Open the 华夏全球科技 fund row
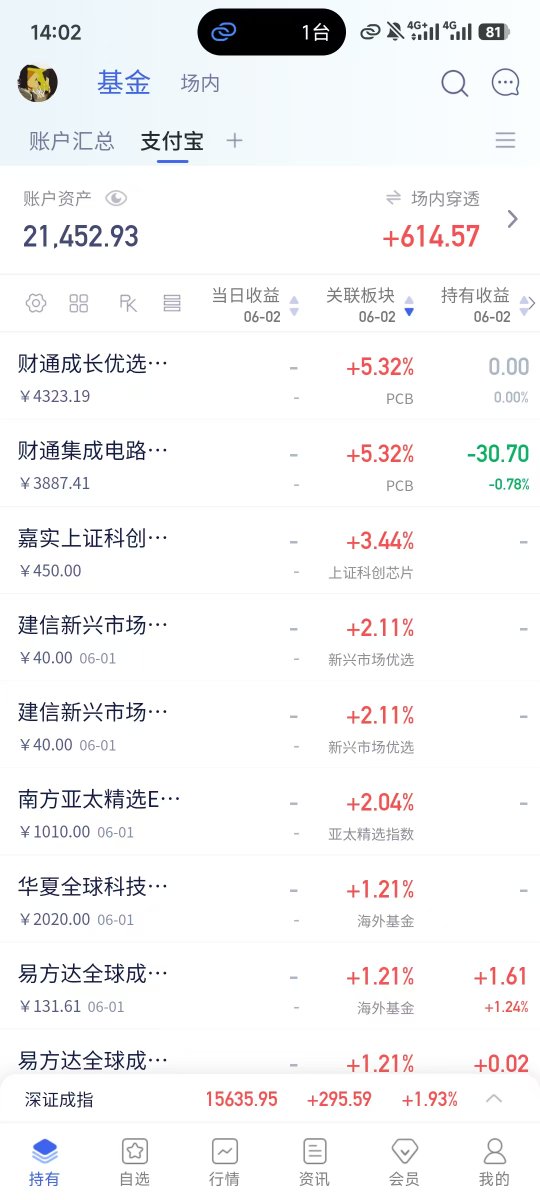 [x=270, y=900]
